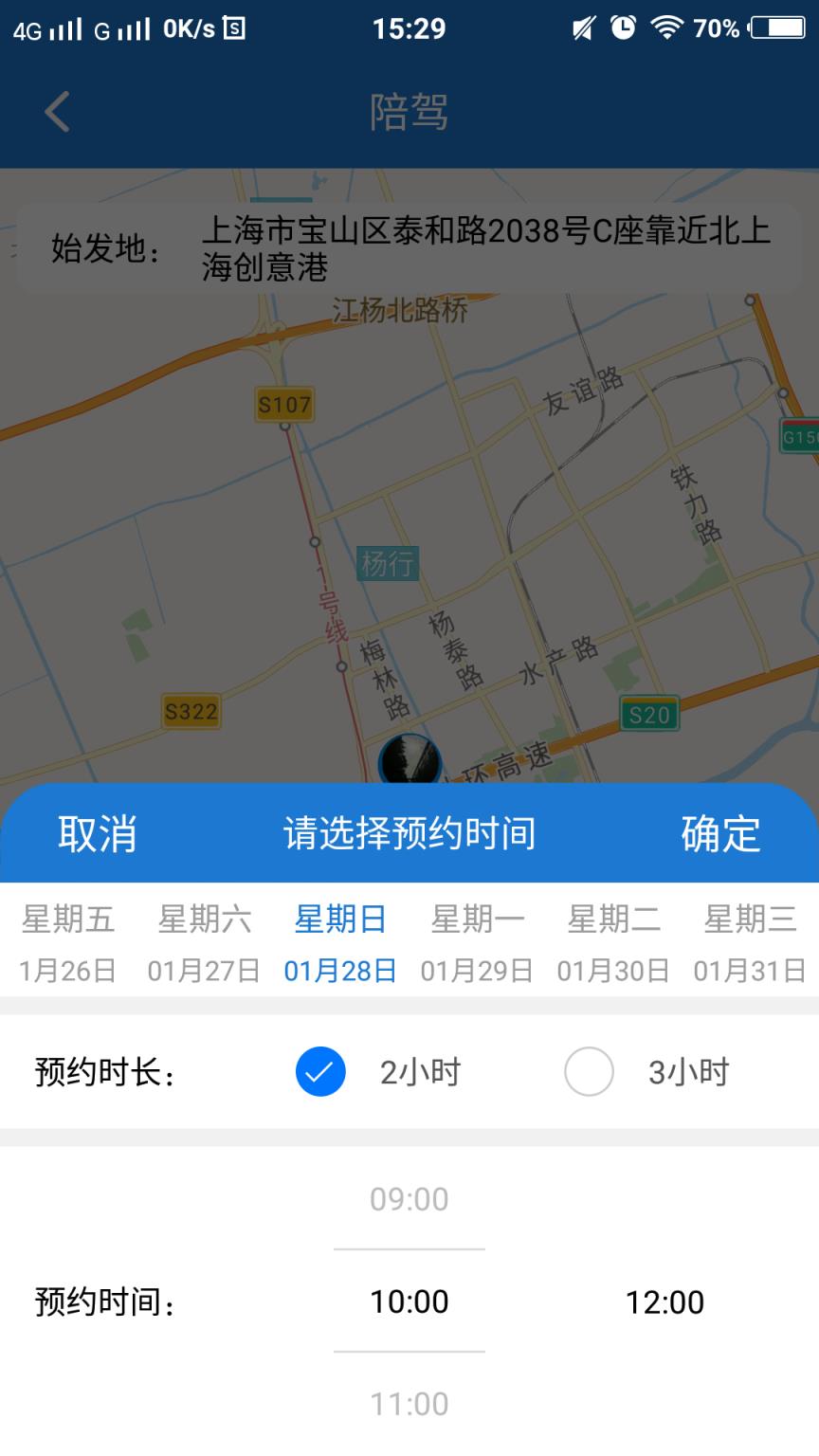Select the 2小时 duration option
Image resolution: width=819 pixels, height=1456 pixels.
coord(420,1071)
